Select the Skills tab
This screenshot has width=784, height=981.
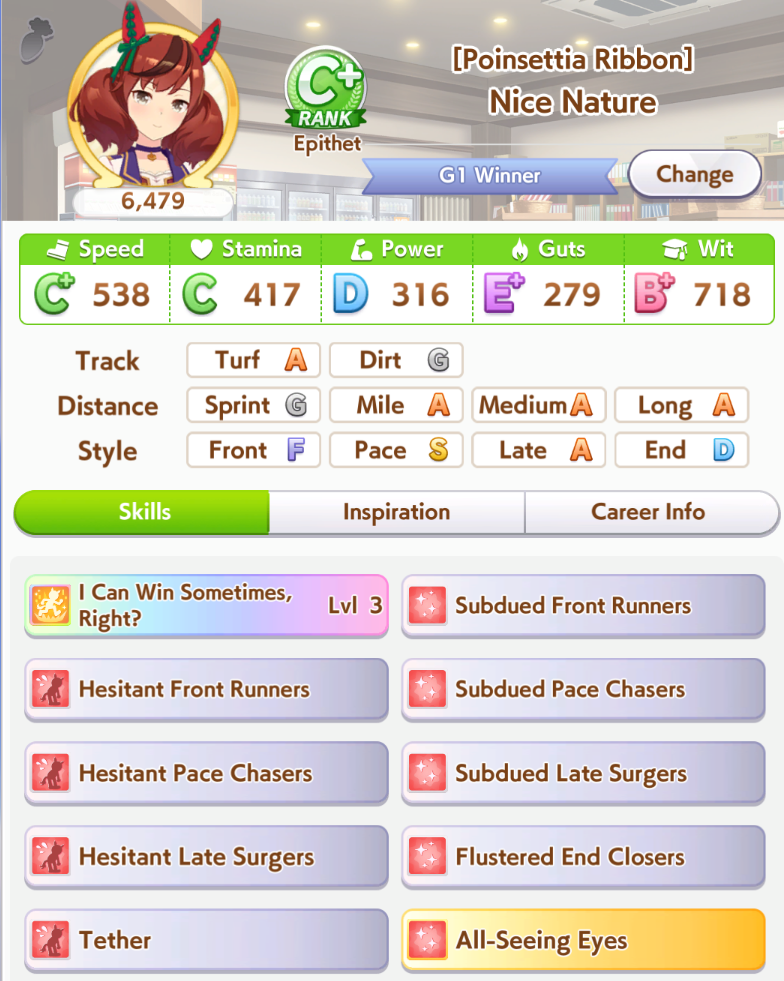(x=144, y=512)
